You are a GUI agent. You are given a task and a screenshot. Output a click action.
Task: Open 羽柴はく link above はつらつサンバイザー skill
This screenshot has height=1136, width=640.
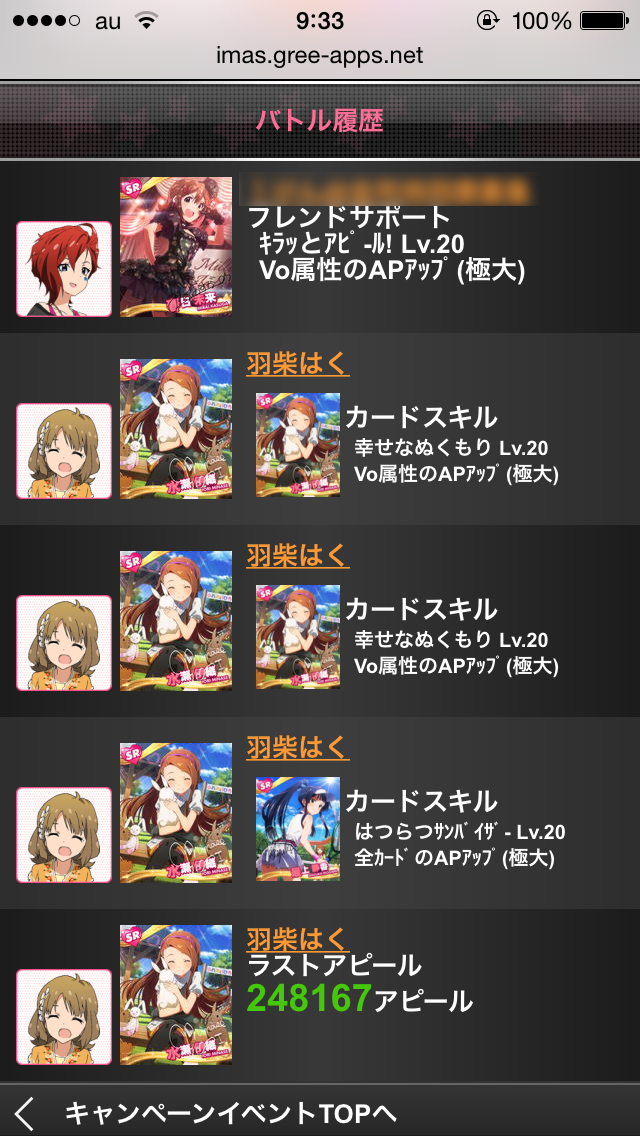tap(297, 747)
